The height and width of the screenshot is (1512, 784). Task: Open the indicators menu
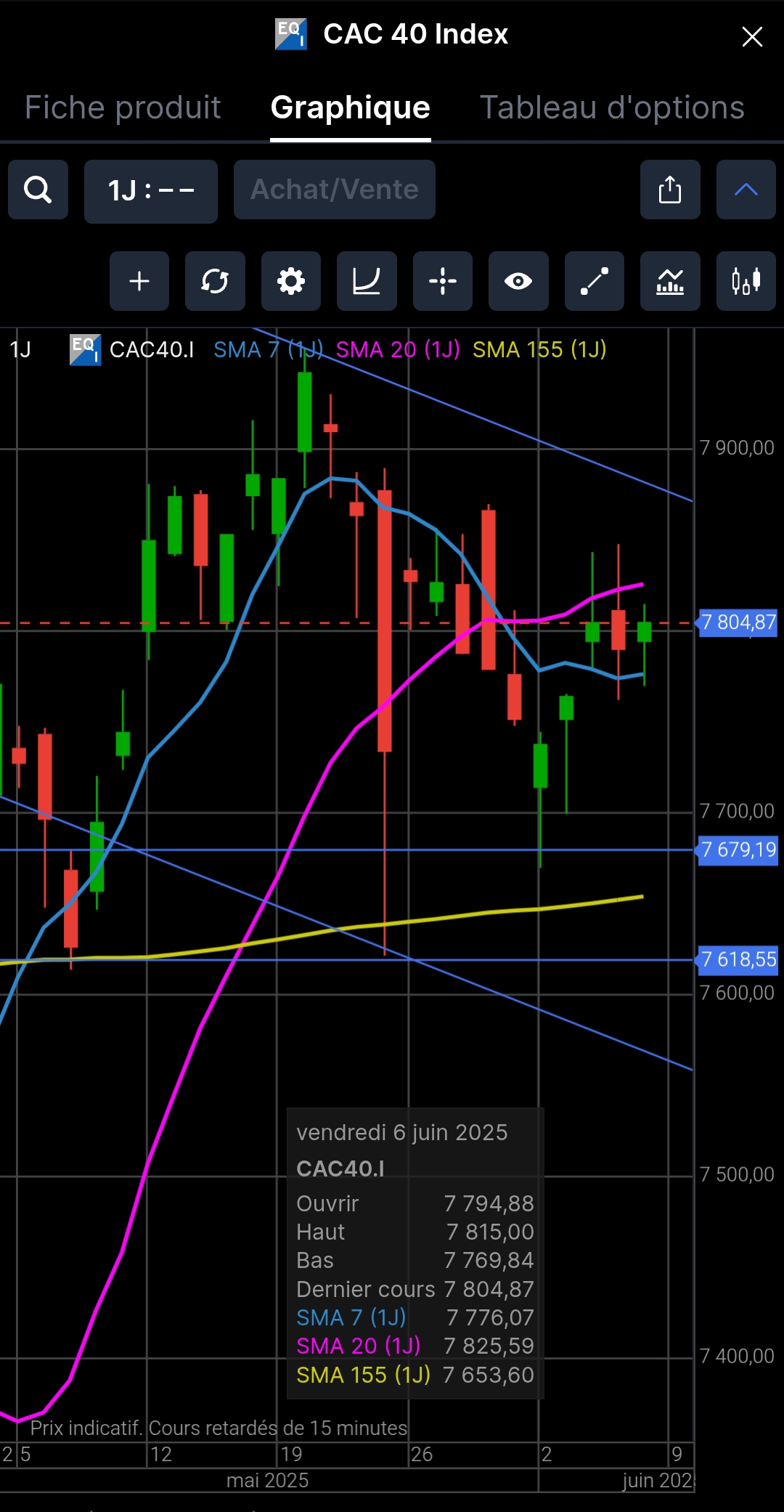(670, 282)
